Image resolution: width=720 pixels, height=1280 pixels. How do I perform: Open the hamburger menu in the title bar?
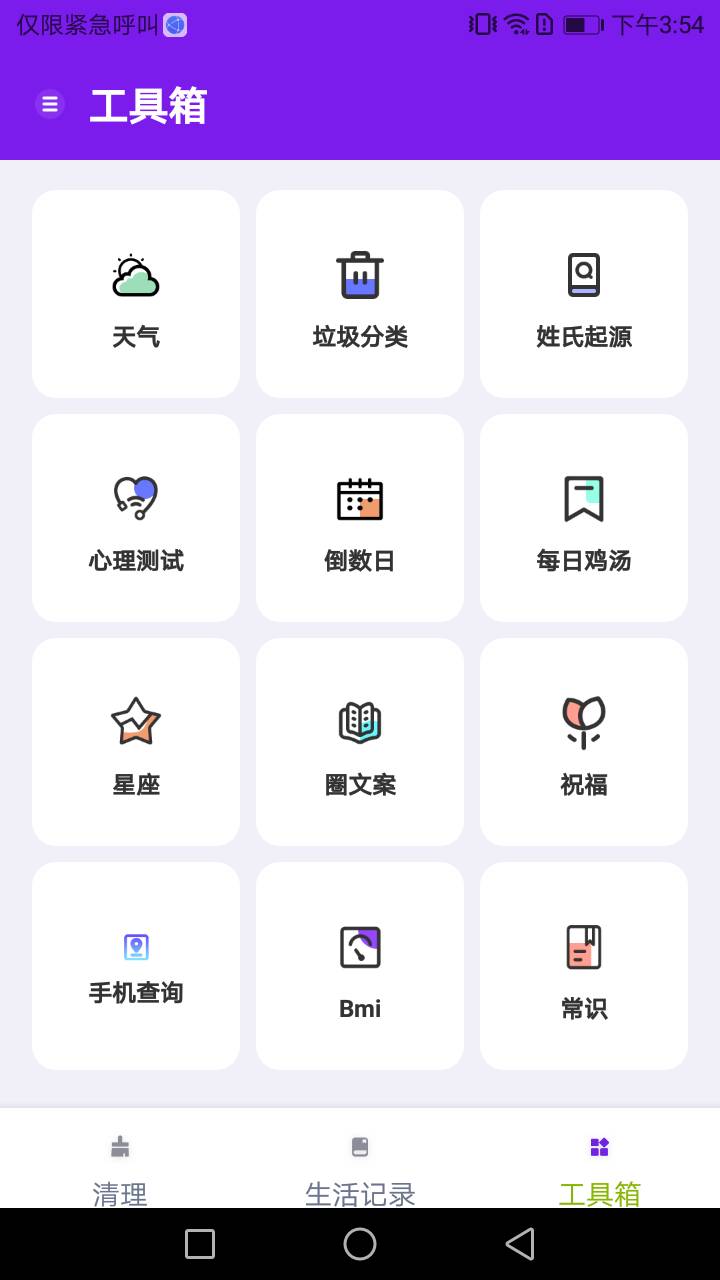tap(49, 103)
